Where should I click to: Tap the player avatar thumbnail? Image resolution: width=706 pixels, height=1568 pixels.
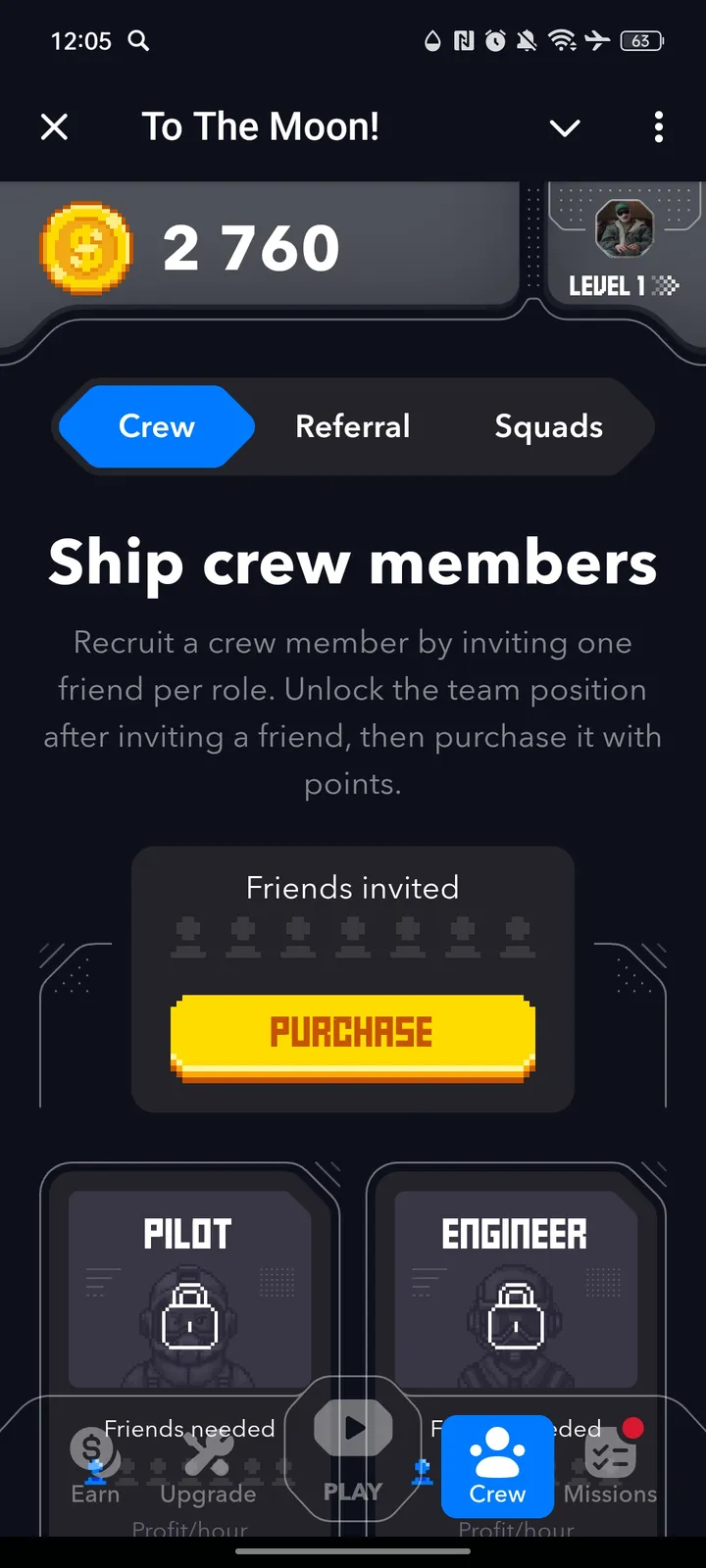pyautogui.click(x=625, y=230)
